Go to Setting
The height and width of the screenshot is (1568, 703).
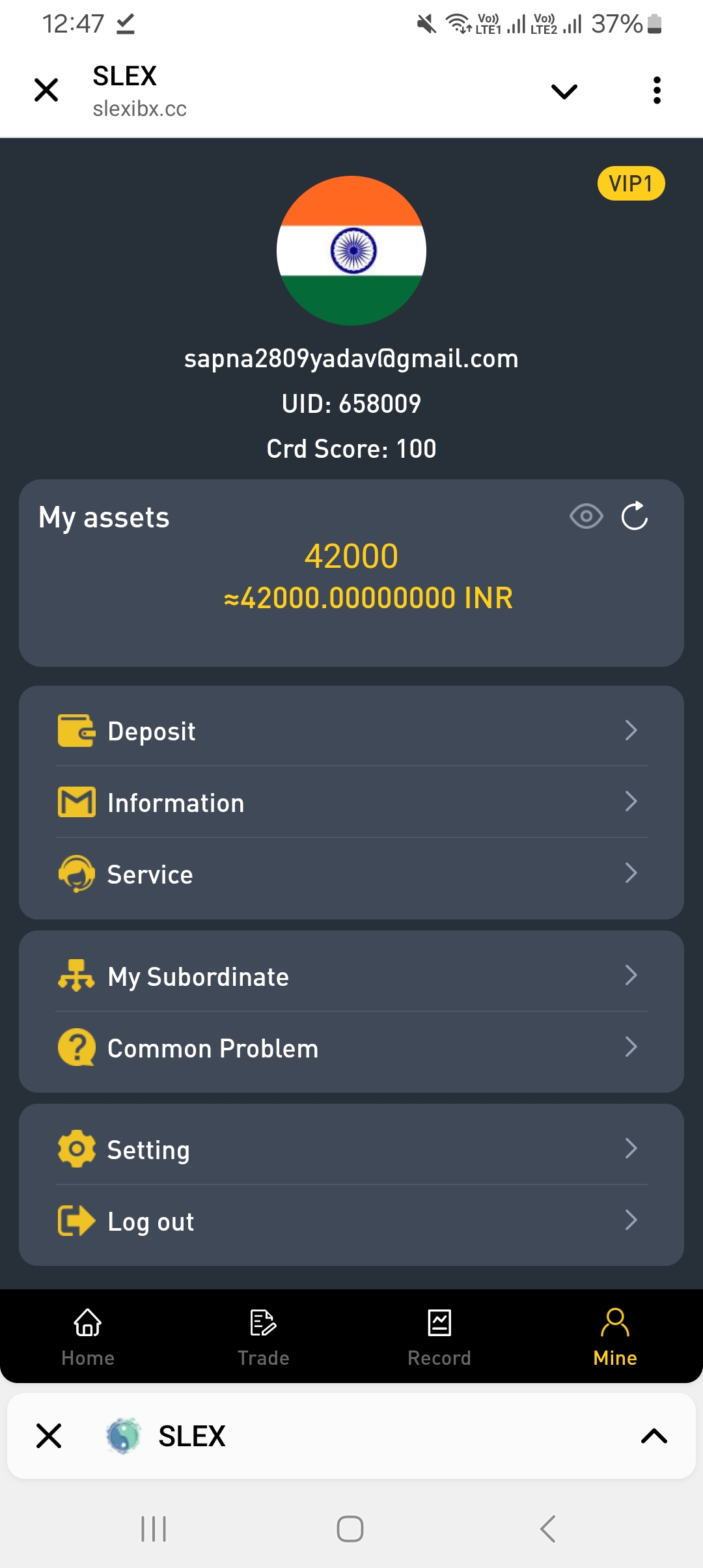tap(351, 1149)
